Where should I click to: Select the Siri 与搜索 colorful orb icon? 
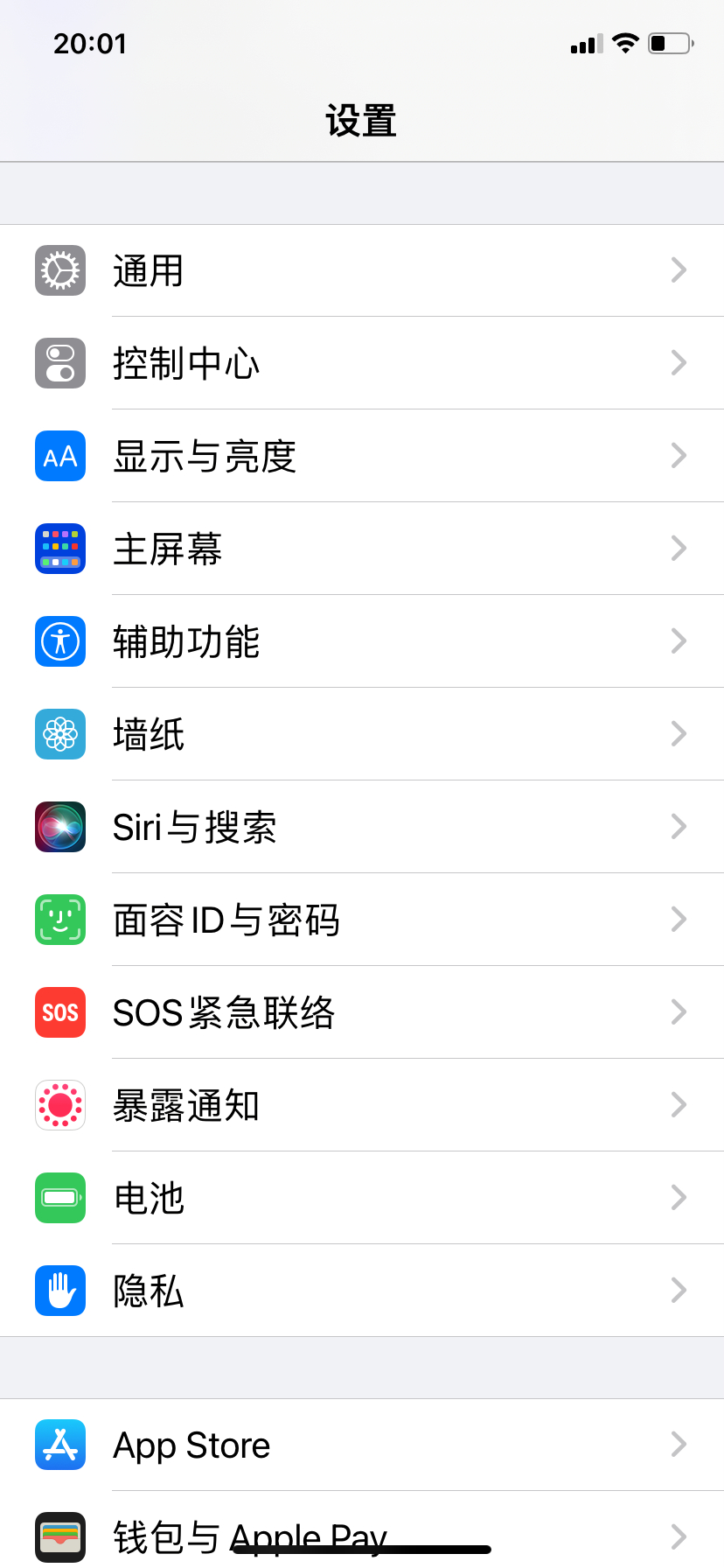(x=59, y=827)
